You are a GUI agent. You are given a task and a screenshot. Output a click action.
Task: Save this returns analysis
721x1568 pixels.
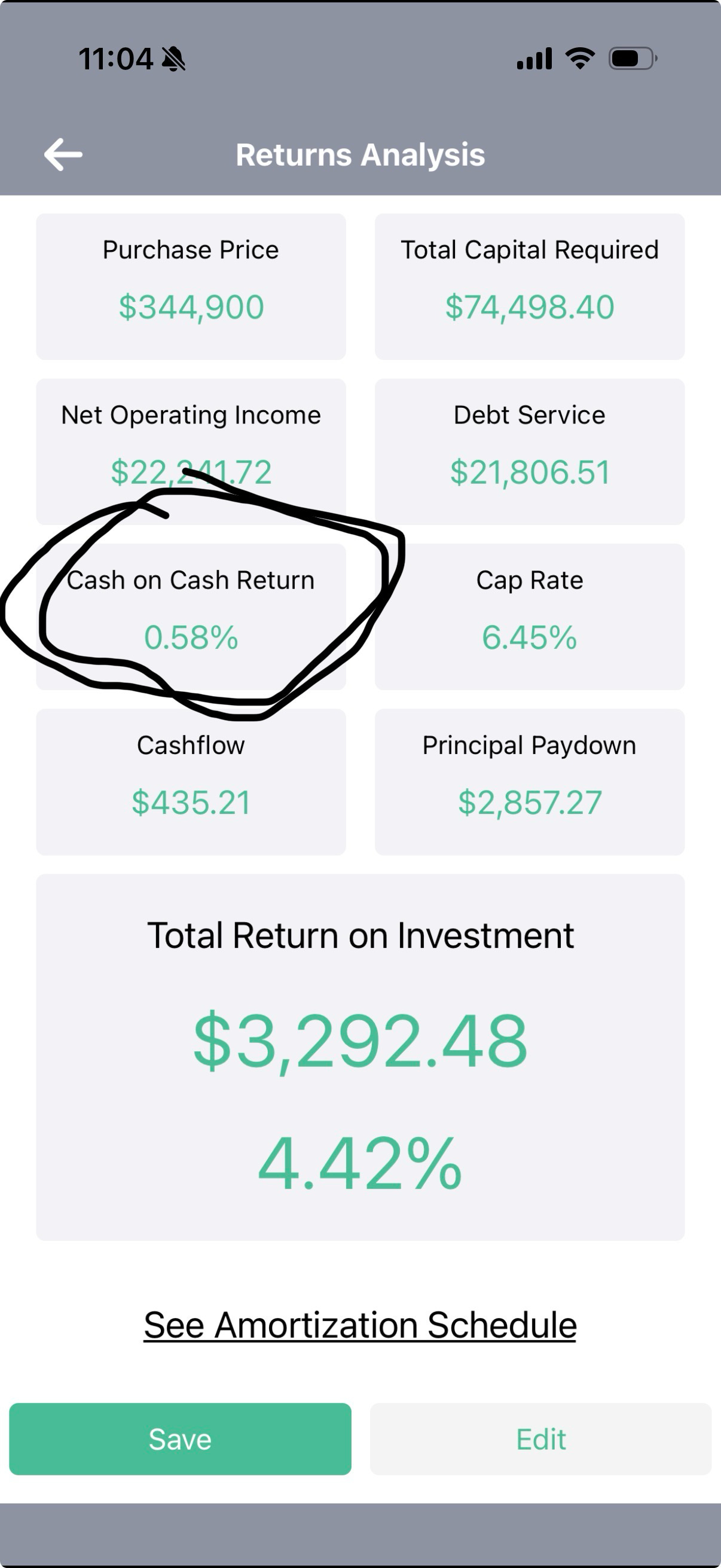180,1439
